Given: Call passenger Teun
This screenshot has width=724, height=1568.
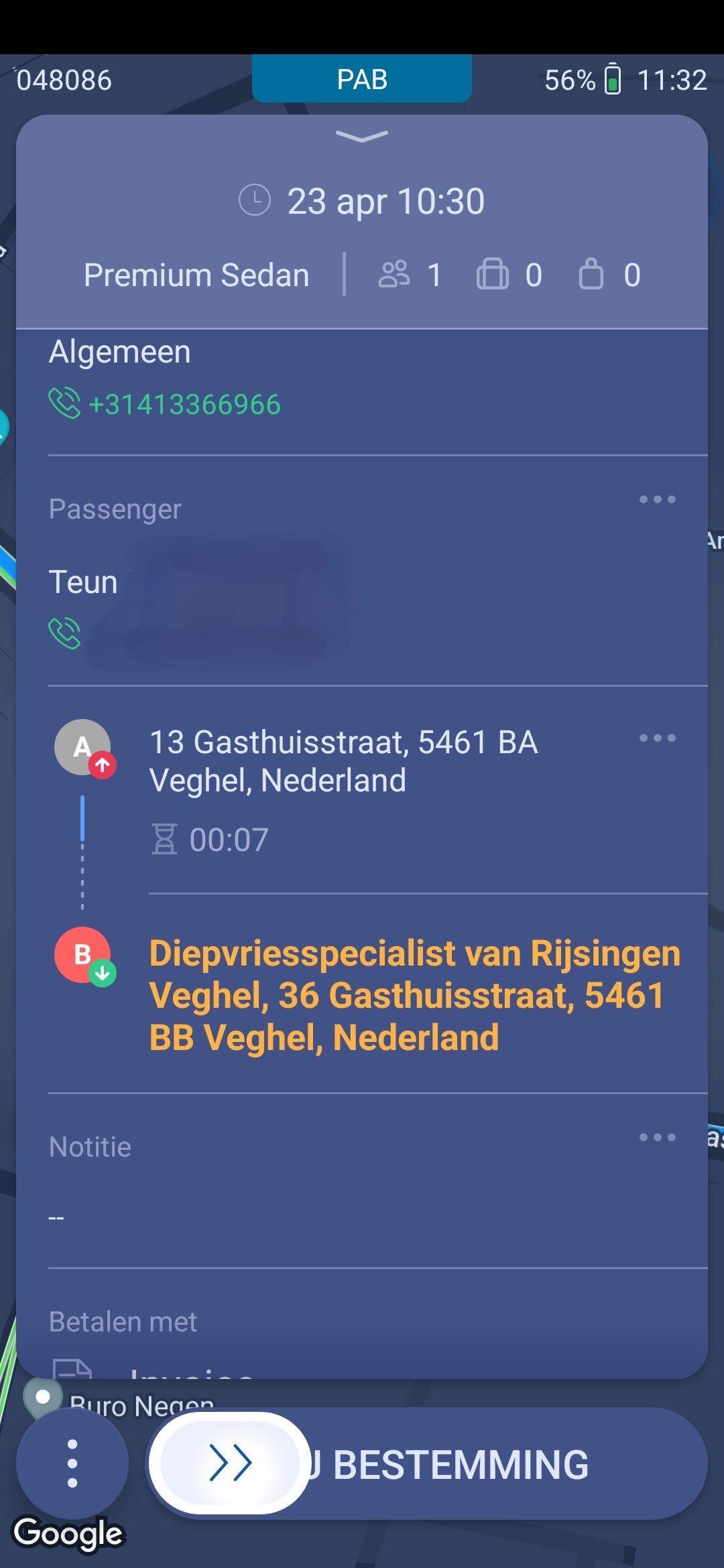Looking at the screenshot, I should tap(65, 633).
